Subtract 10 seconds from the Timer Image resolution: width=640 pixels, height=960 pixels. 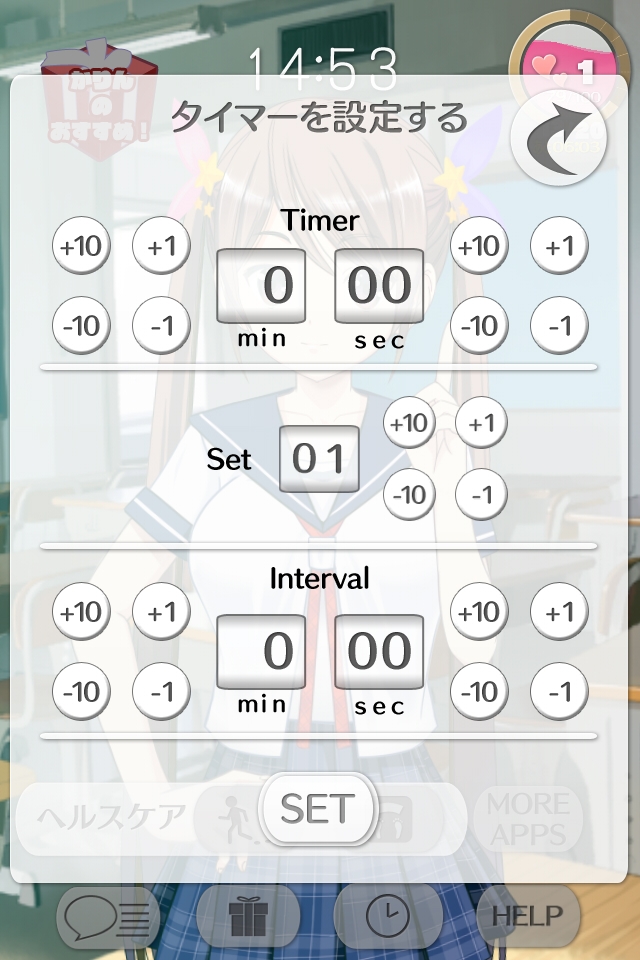480,325
